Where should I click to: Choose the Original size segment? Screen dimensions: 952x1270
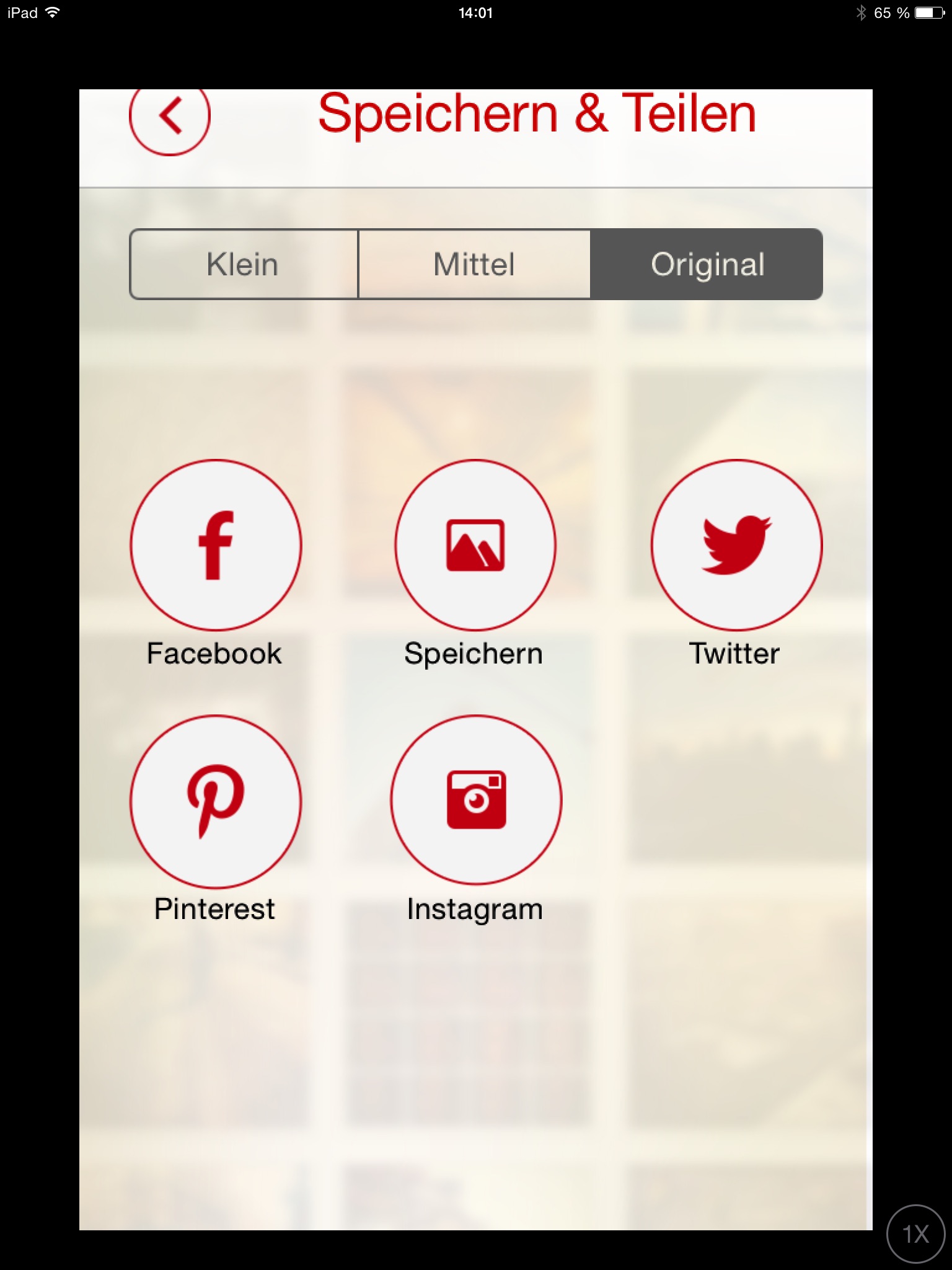(x=707, y=265)
